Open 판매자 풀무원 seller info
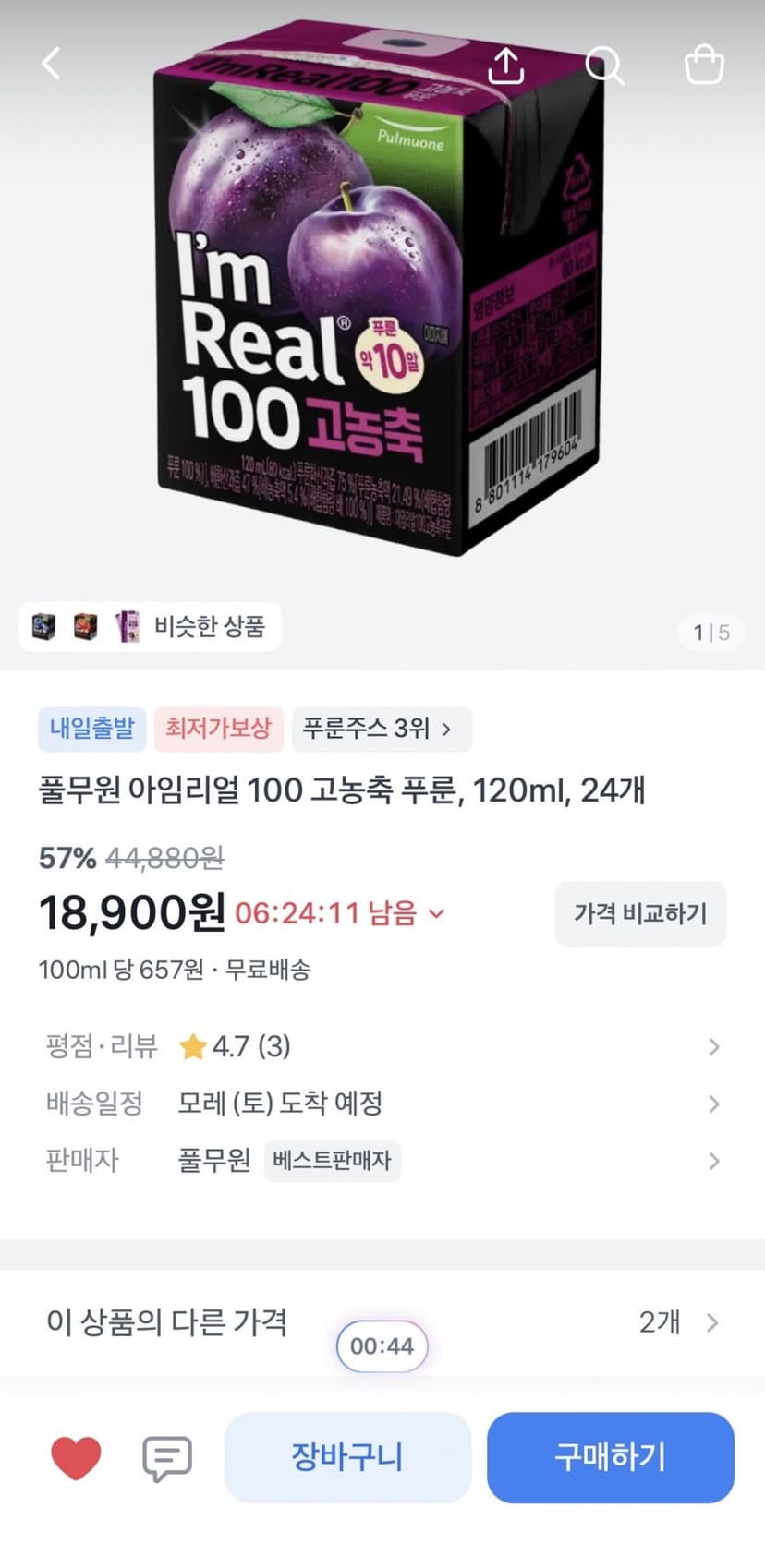The width and height of the screenshot is (765, 1568). [x=382, y=1161]
